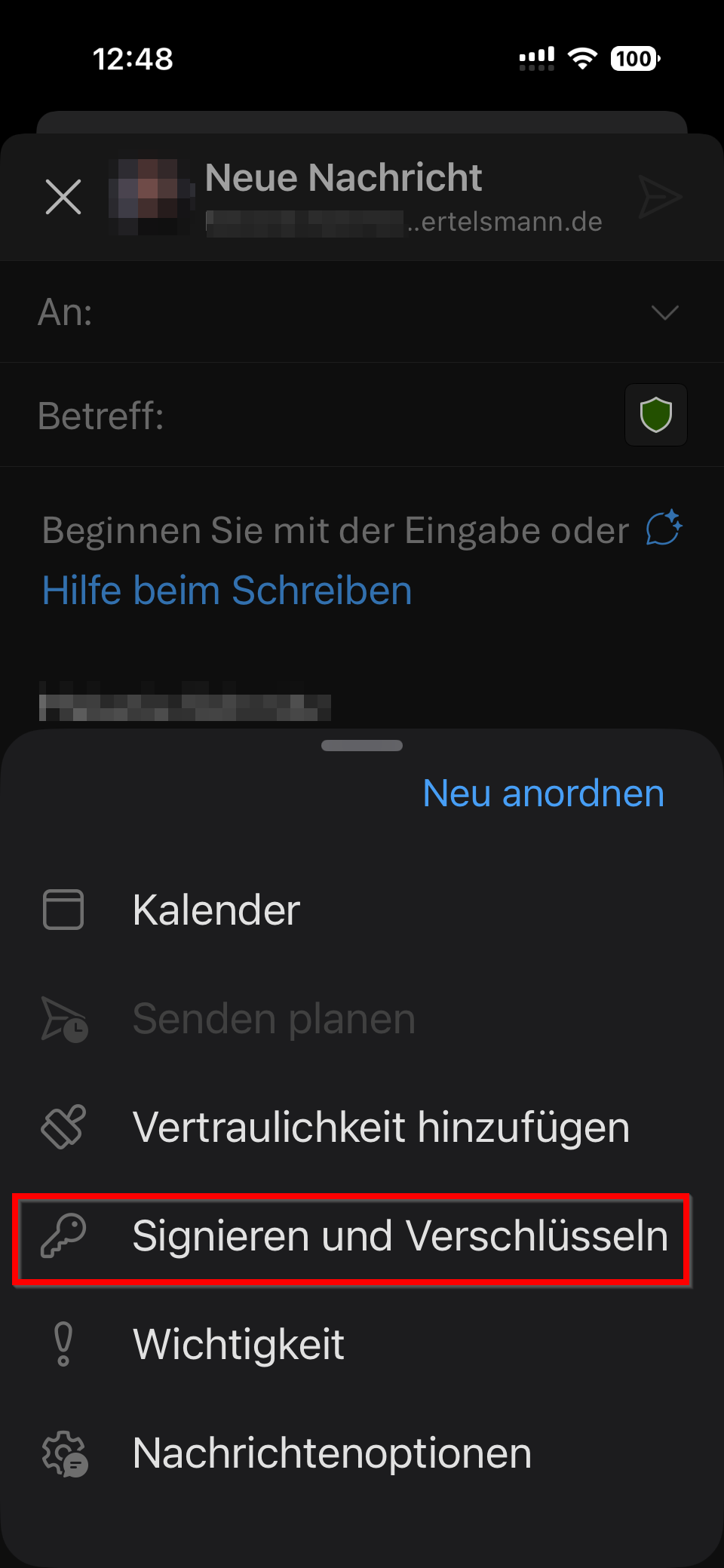Open the green shield security icon

click(x=656, y=416)
